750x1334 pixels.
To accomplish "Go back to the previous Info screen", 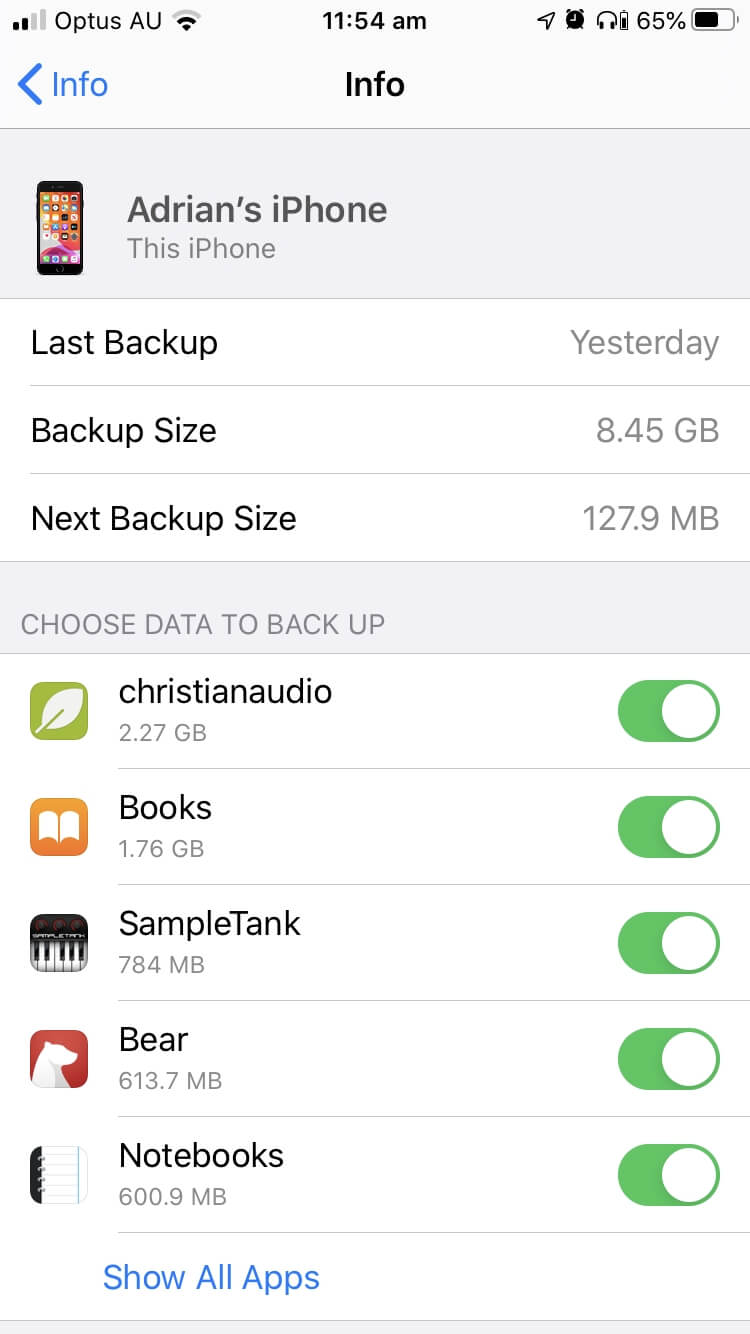I will (x=62, y=85).
